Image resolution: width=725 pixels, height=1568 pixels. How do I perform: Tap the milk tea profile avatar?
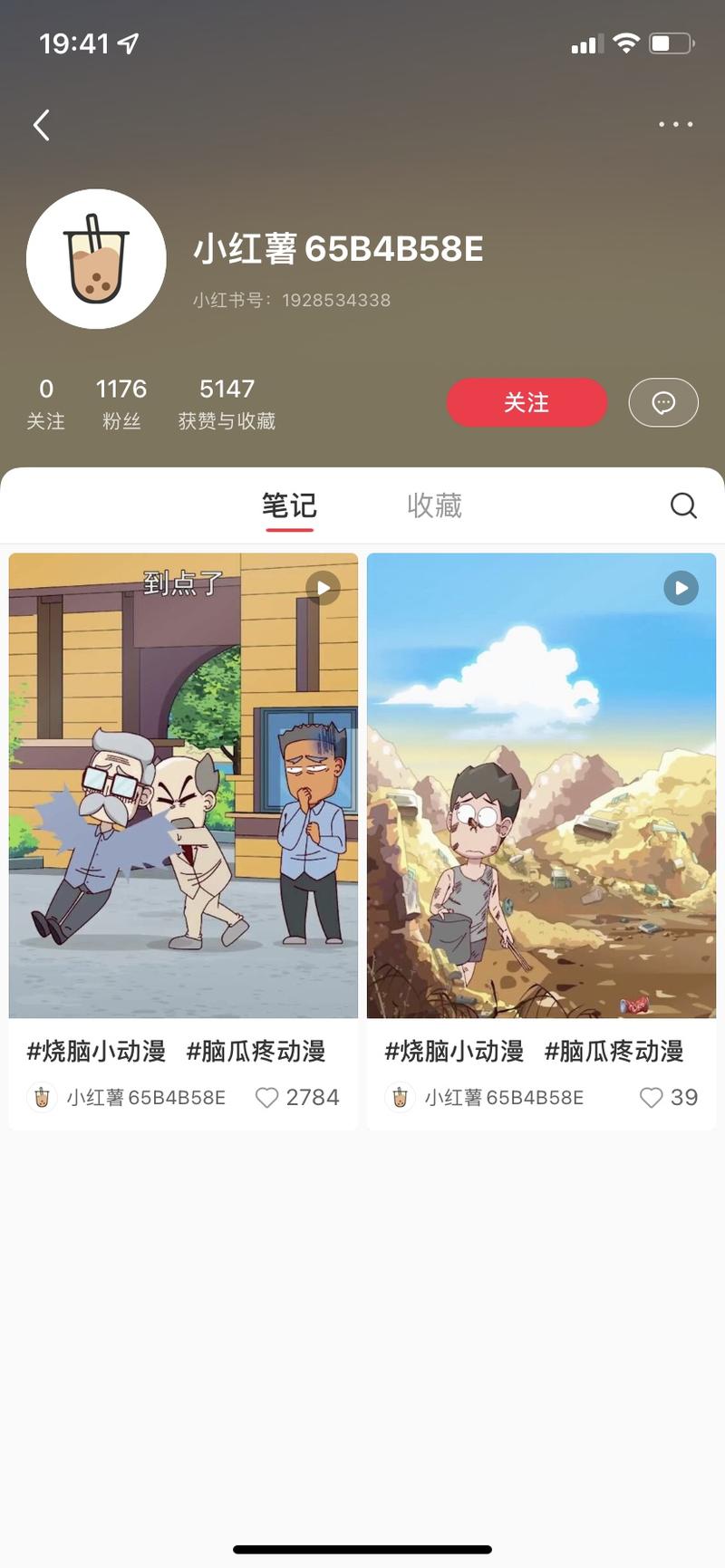point(96,259)
